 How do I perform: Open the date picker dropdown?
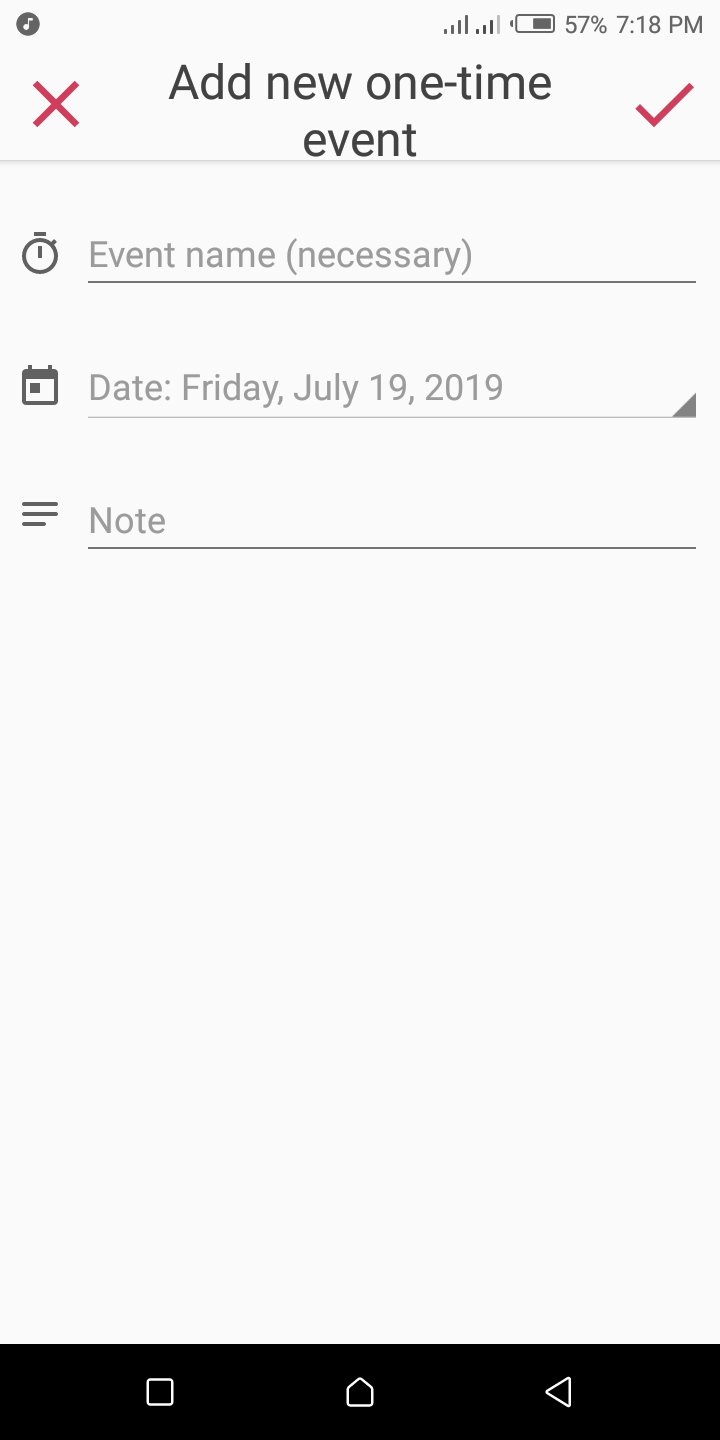pos(390,388)
